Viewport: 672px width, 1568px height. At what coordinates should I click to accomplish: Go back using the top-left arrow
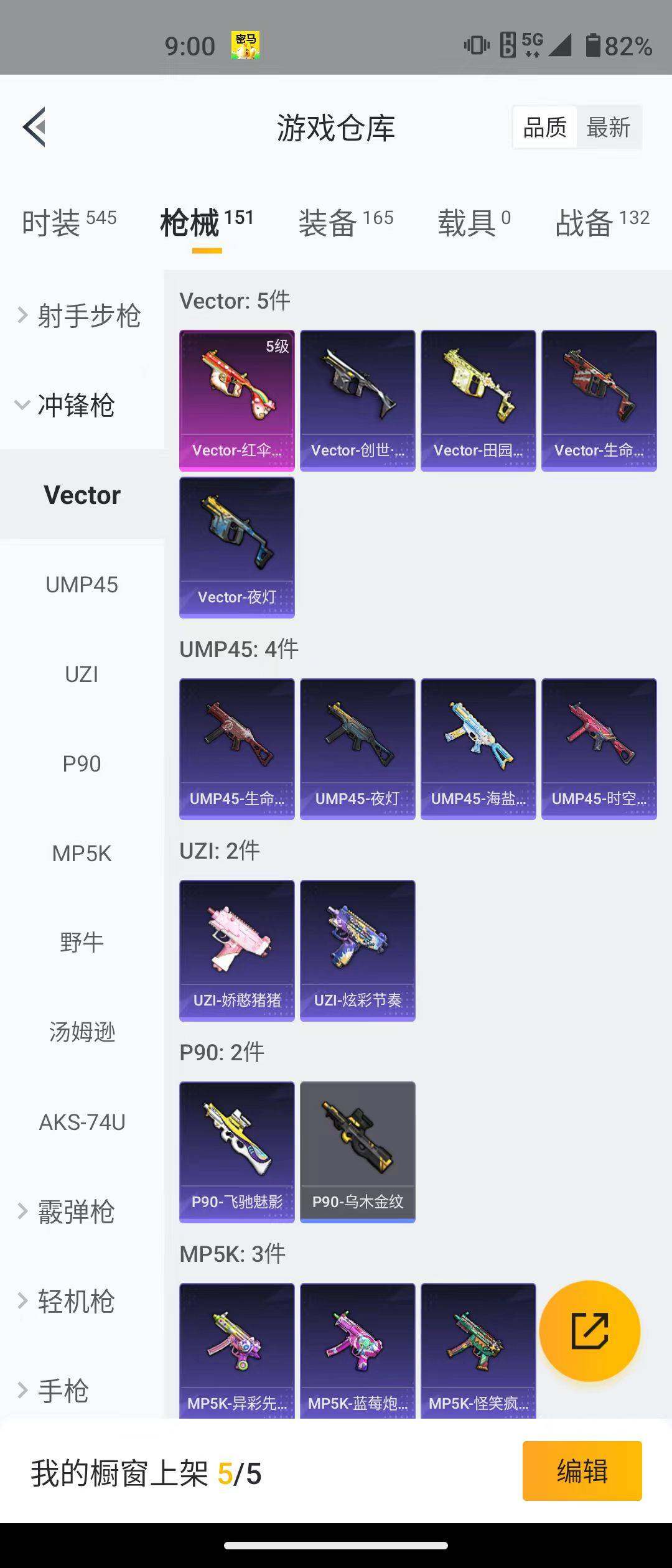(35, 127)
